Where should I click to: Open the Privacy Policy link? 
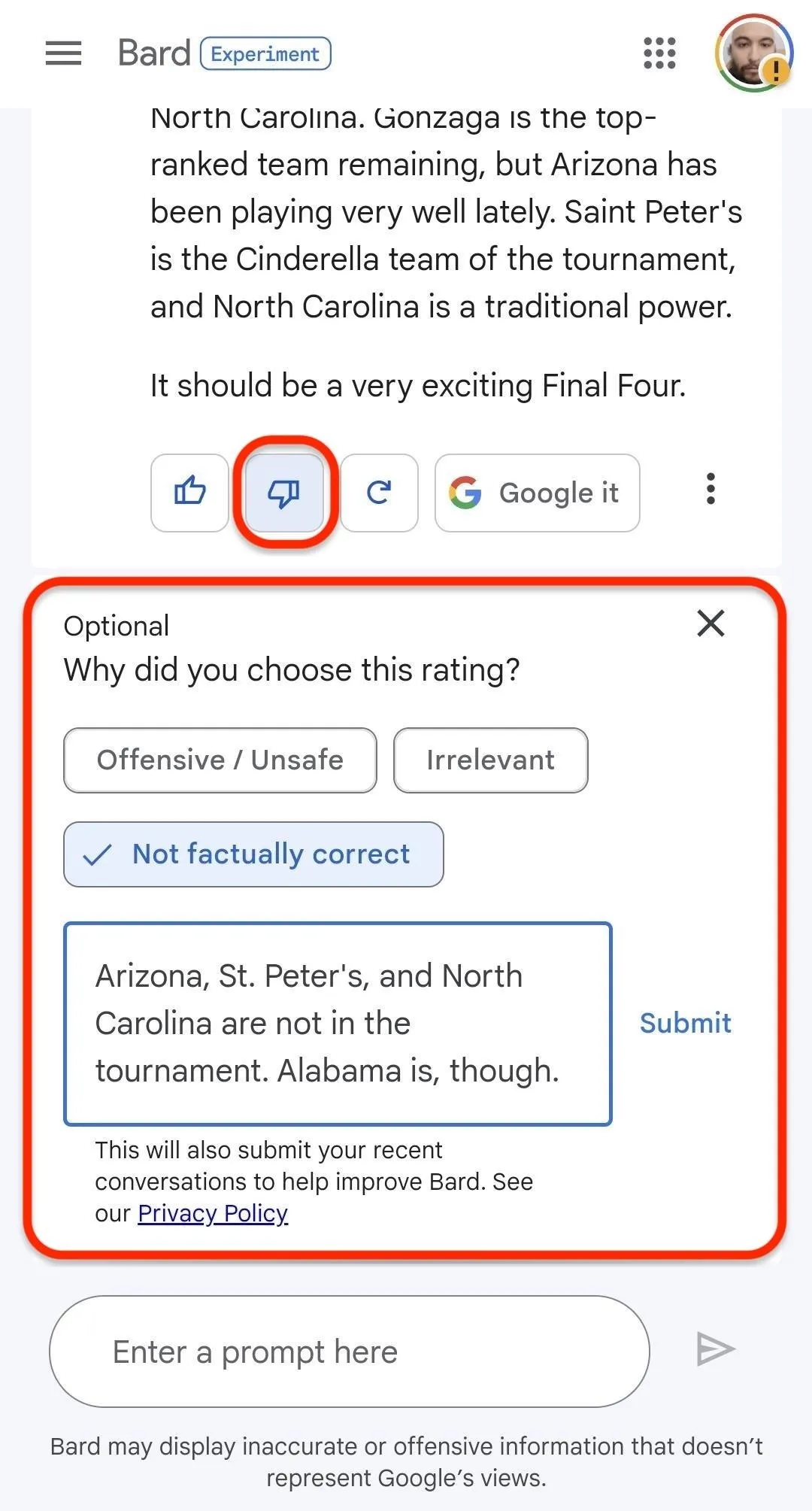point(213,1213)
